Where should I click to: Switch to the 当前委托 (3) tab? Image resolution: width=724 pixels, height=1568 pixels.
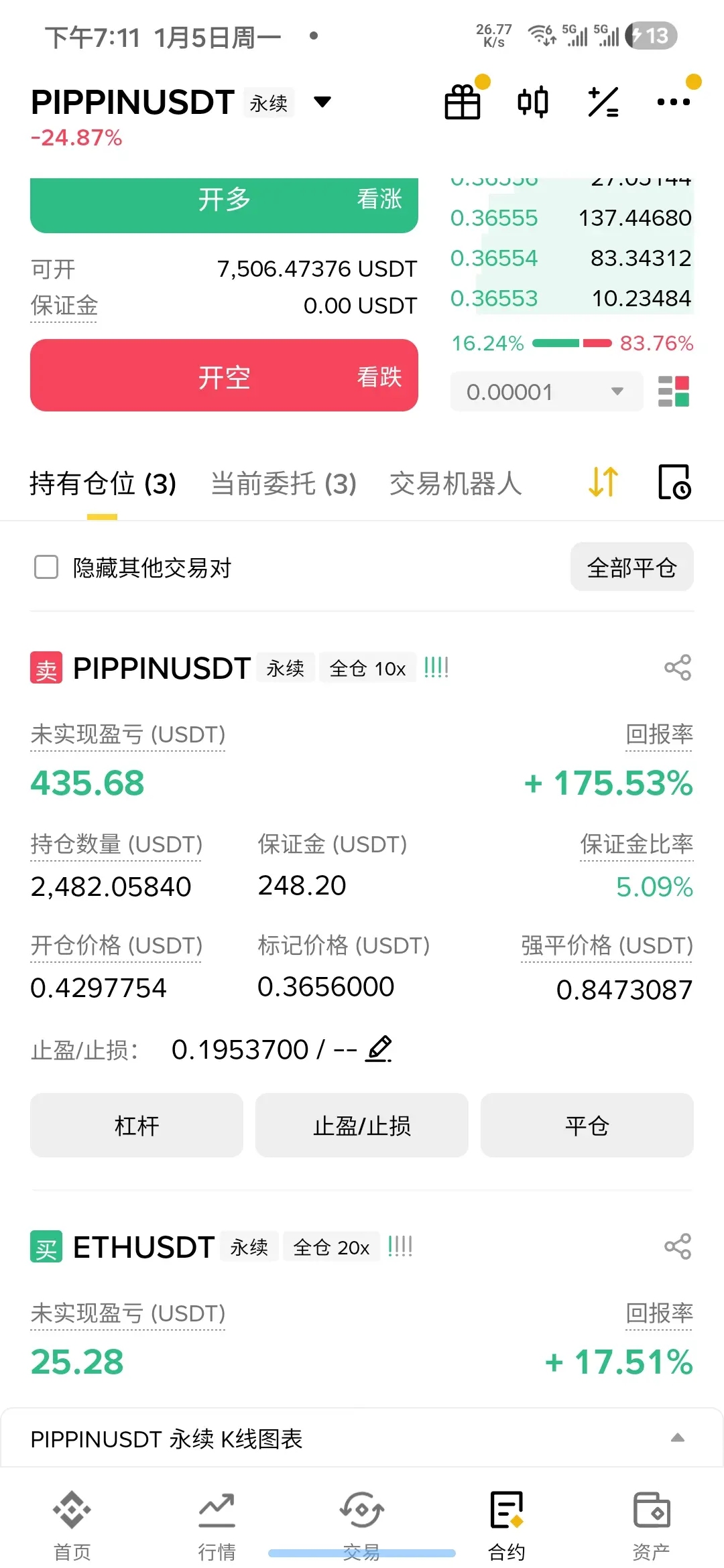(284, 483)
